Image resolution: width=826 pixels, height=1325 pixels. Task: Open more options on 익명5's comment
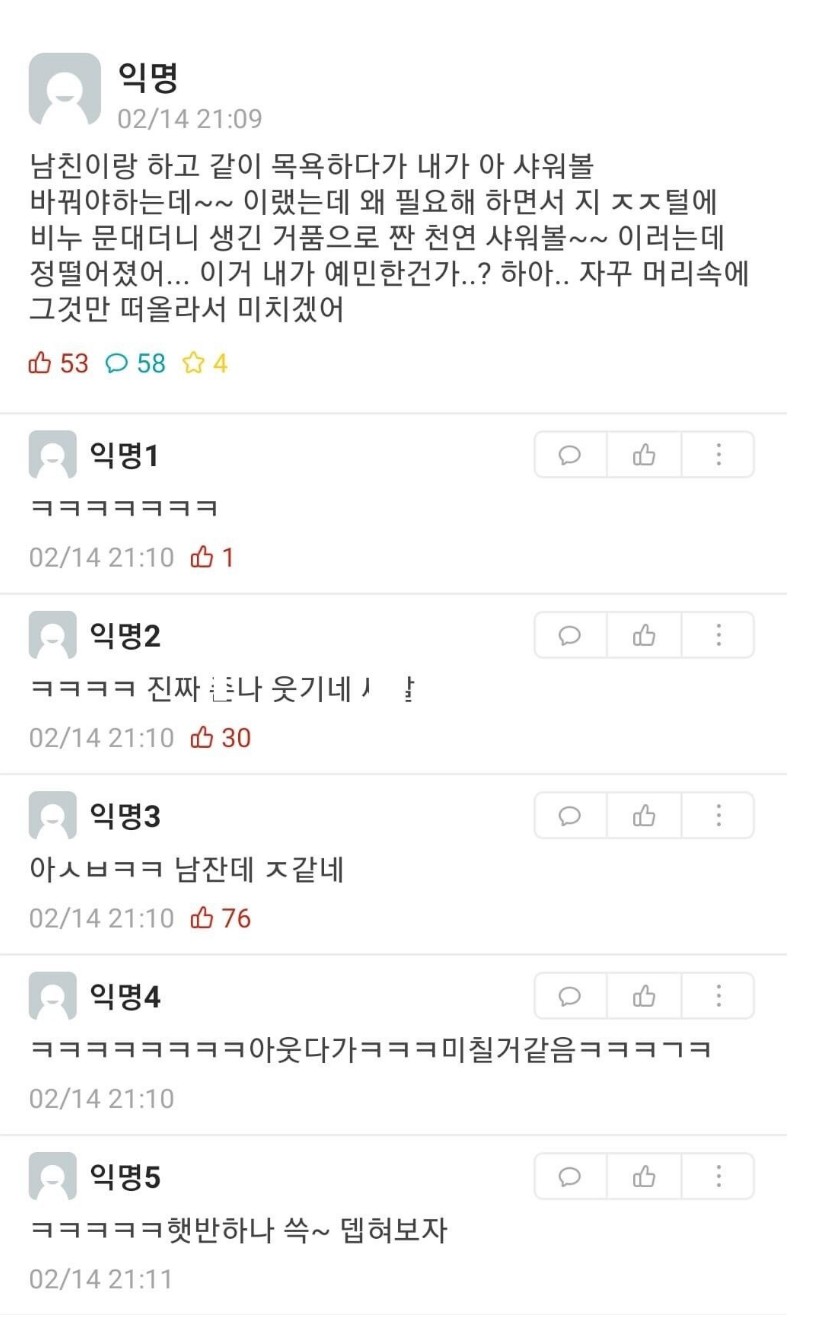(x=718, y=1177)
